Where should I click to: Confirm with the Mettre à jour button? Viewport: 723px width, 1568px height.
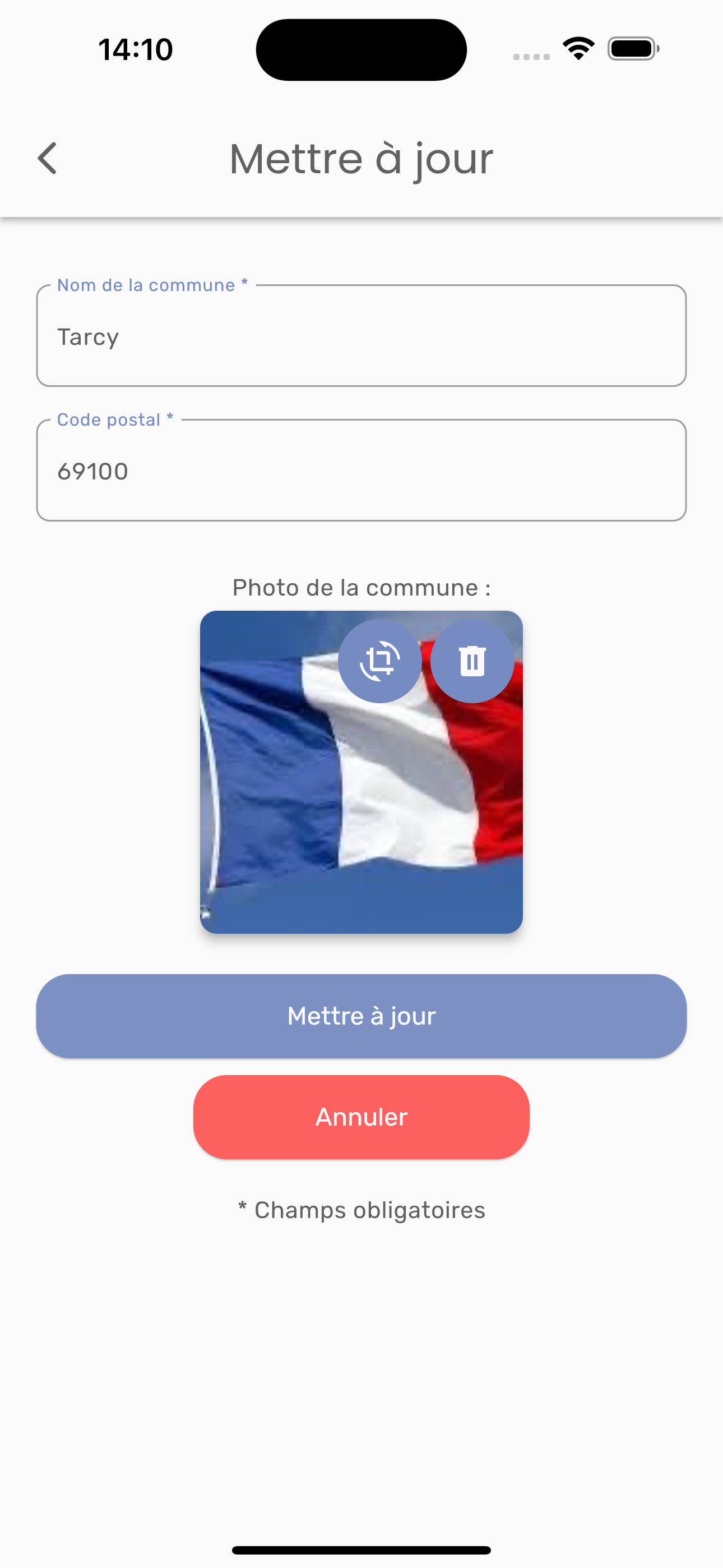tap(361, 1016)
